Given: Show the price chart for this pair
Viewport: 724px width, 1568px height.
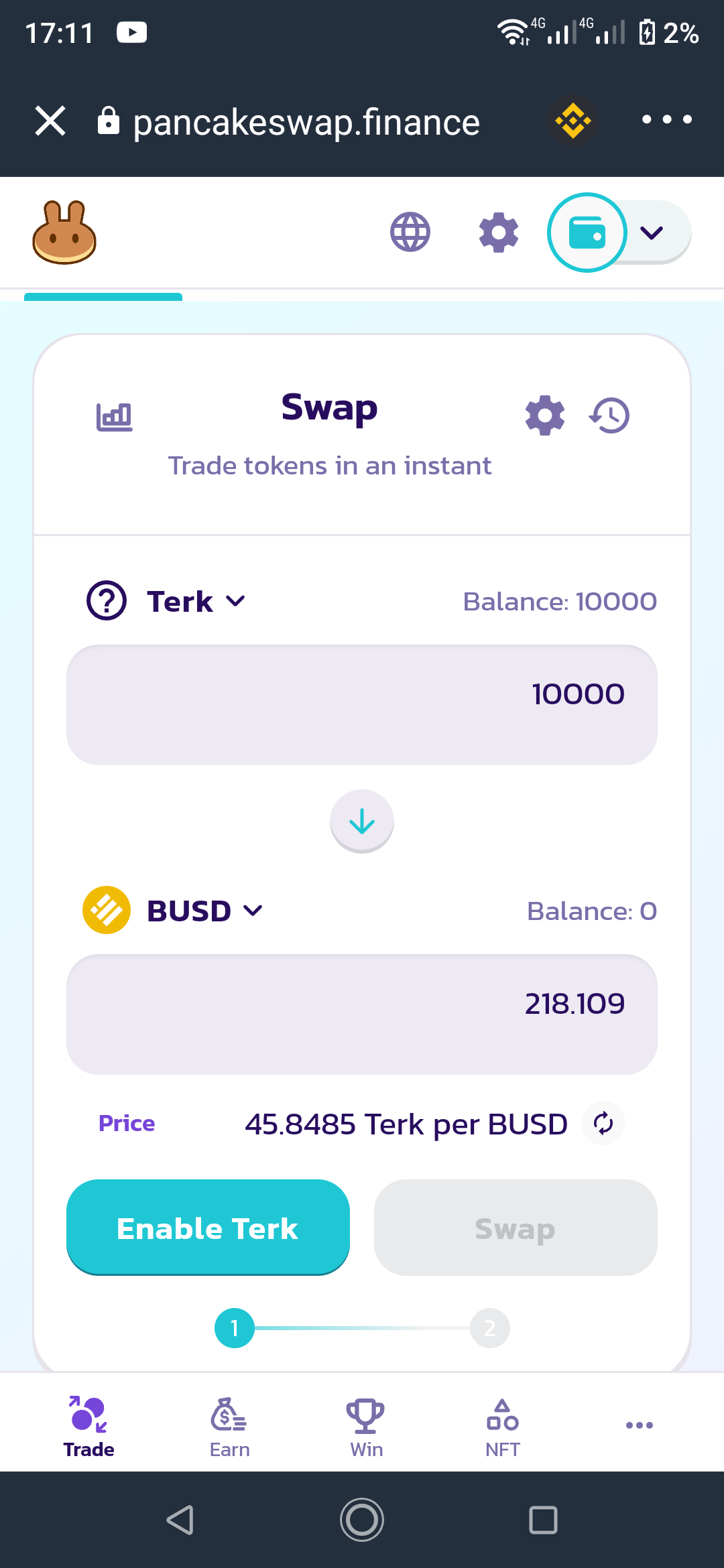Looking at the screenshot, I should coord(115,417).
